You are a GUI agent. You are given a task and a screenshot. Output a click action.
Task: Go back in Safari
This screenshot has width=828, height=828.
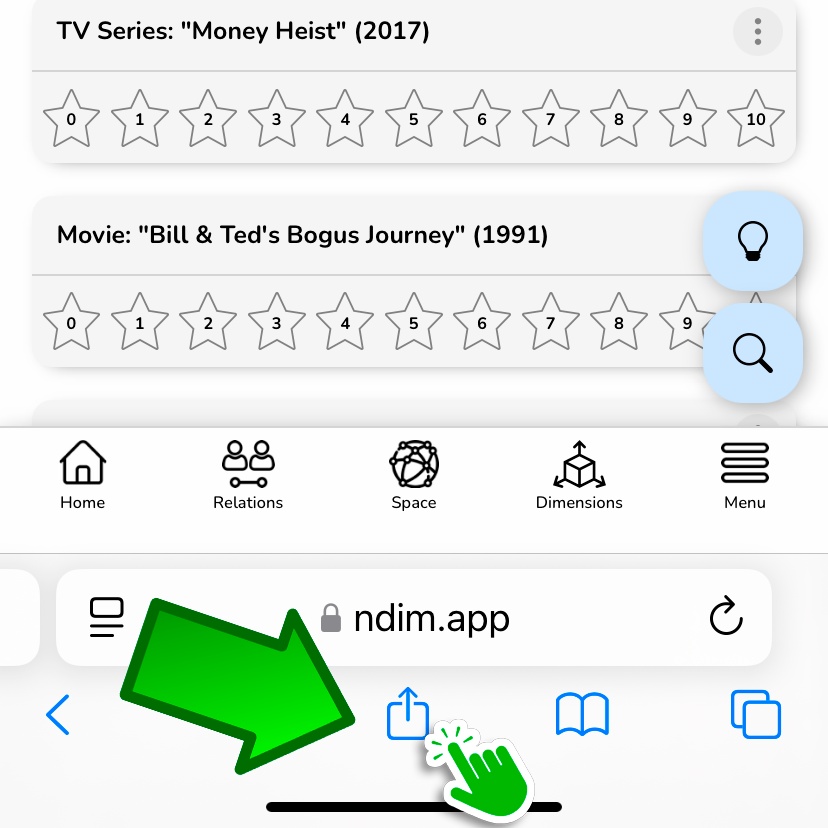[x=58, y=715]
